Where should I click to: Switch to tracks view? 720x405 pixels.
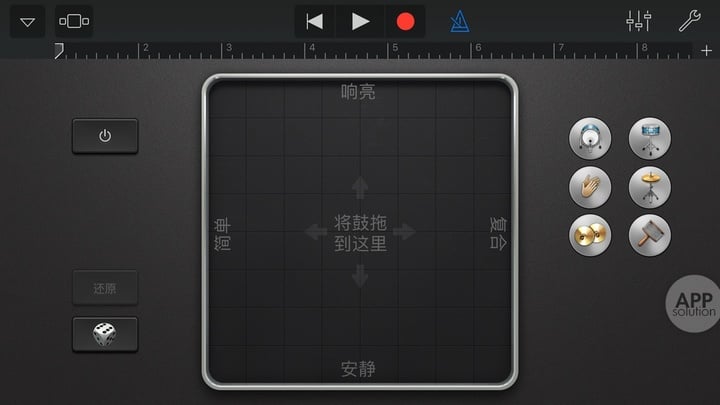[74, 21]
